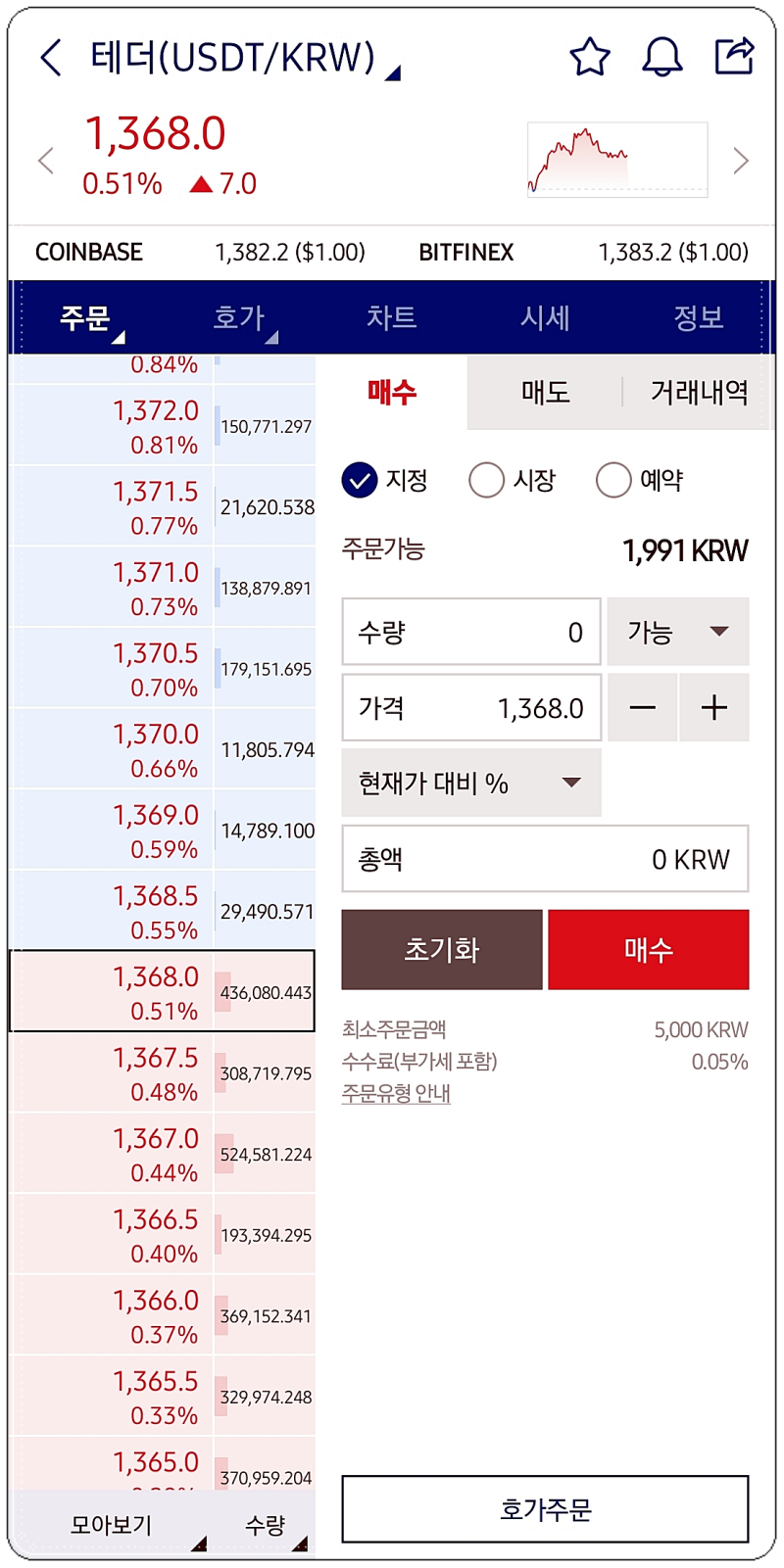Open the 매도 tab
Screen dimensions: 784x1568
(x=545, y=392)
